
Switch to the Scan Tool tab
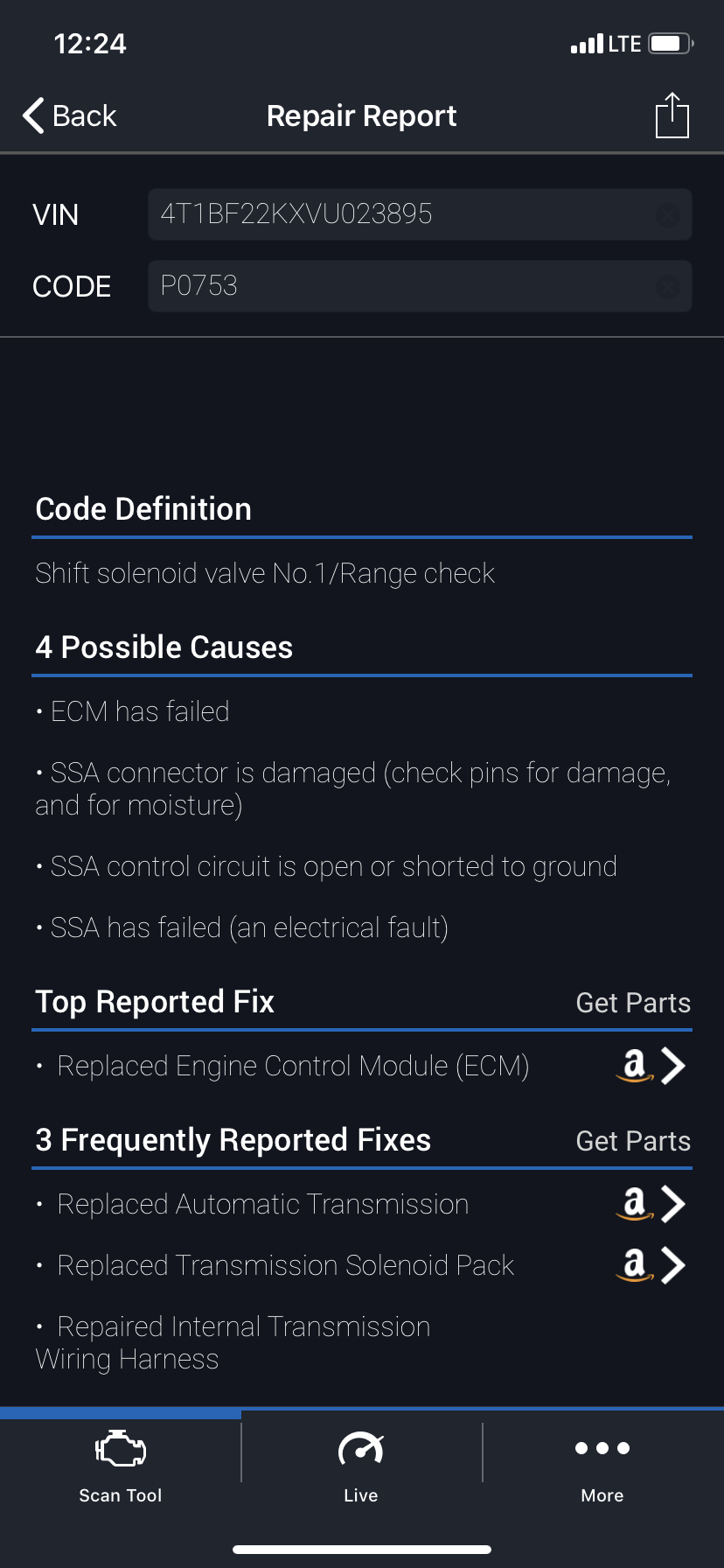coord(121,1465)
